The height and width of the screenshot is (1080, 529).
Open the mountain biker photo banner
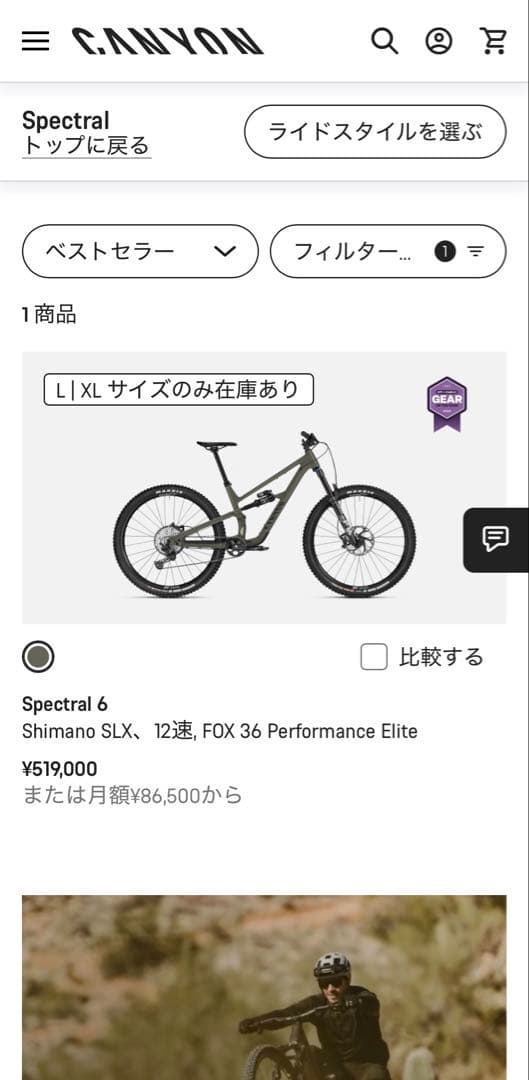point(264,988)
